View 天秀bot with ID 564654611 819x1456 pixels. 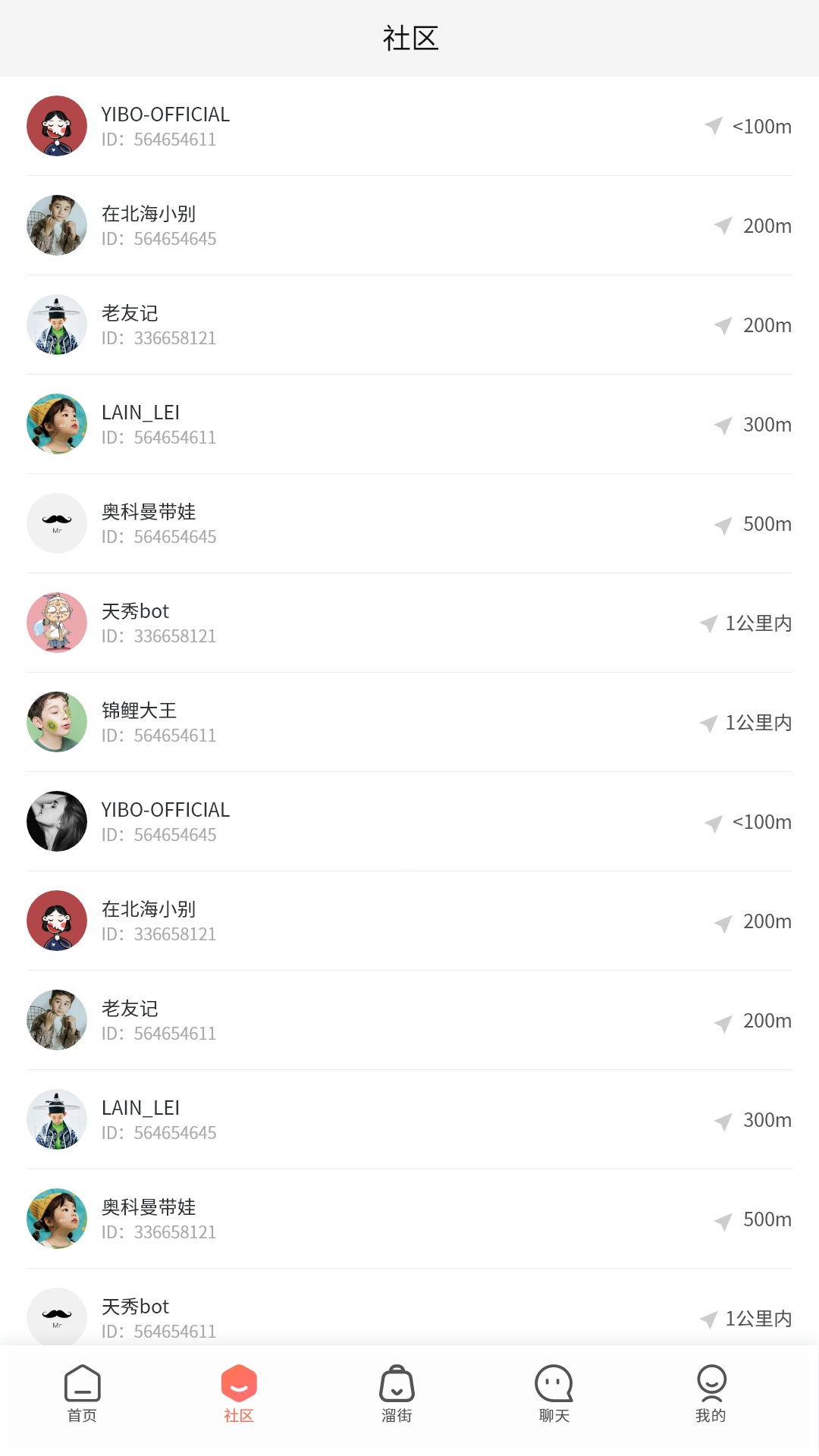[x=409, y=1315]
